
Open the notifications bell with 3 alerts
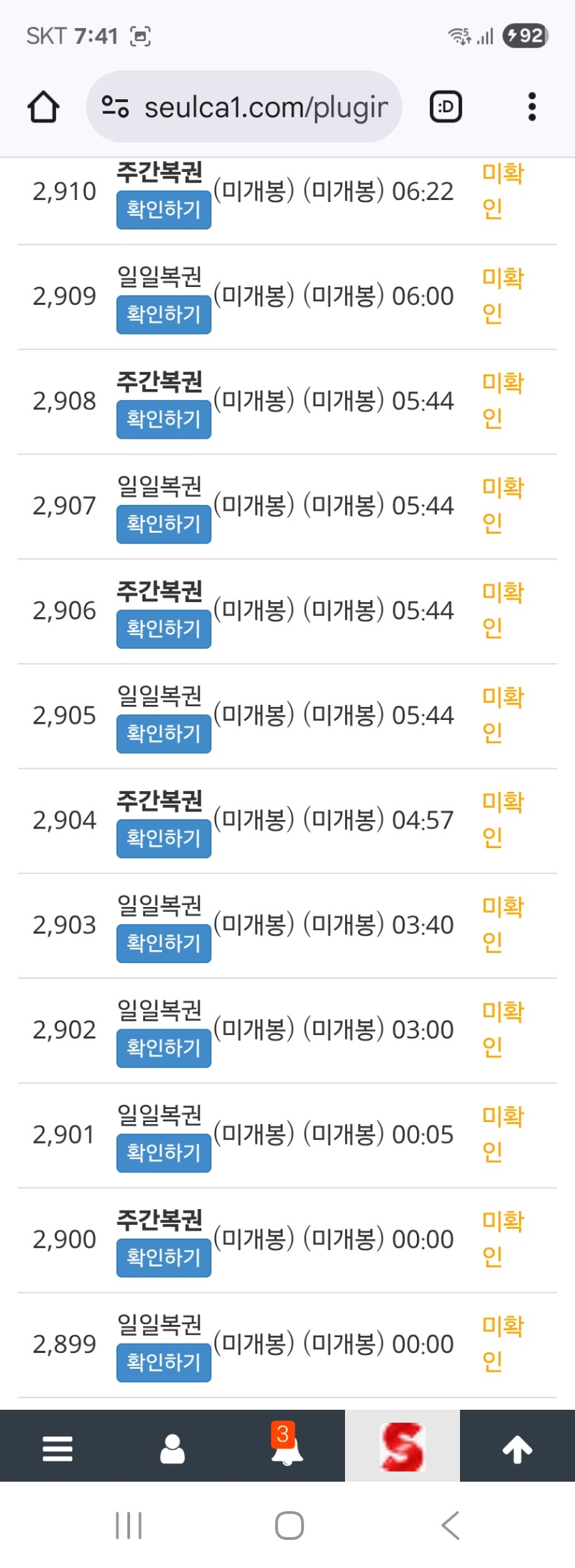(x=287, y=1447)
